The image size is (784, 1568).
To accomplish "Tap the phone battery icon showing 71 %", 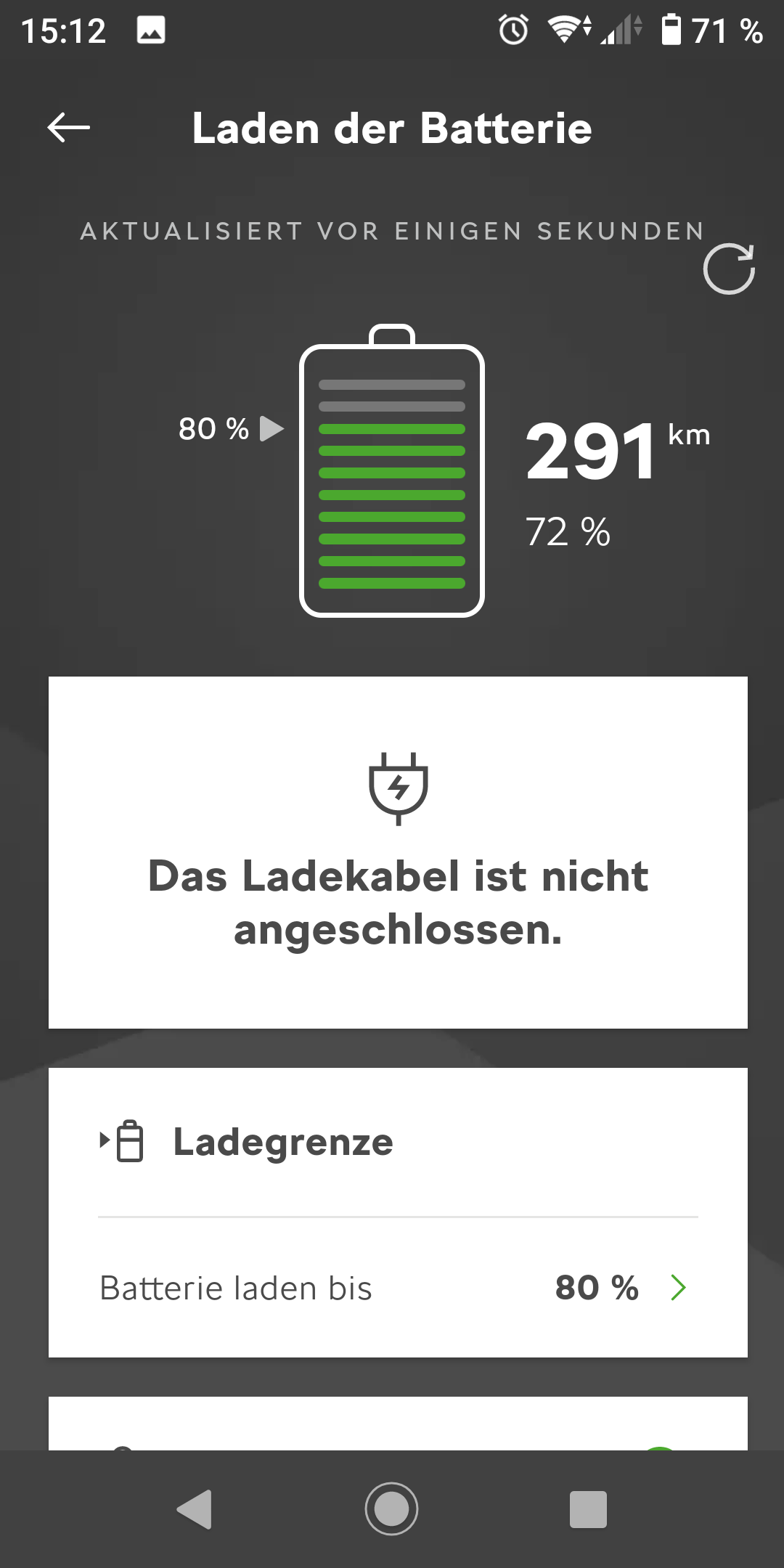I will pyautogui.click(x=672, y=29).
